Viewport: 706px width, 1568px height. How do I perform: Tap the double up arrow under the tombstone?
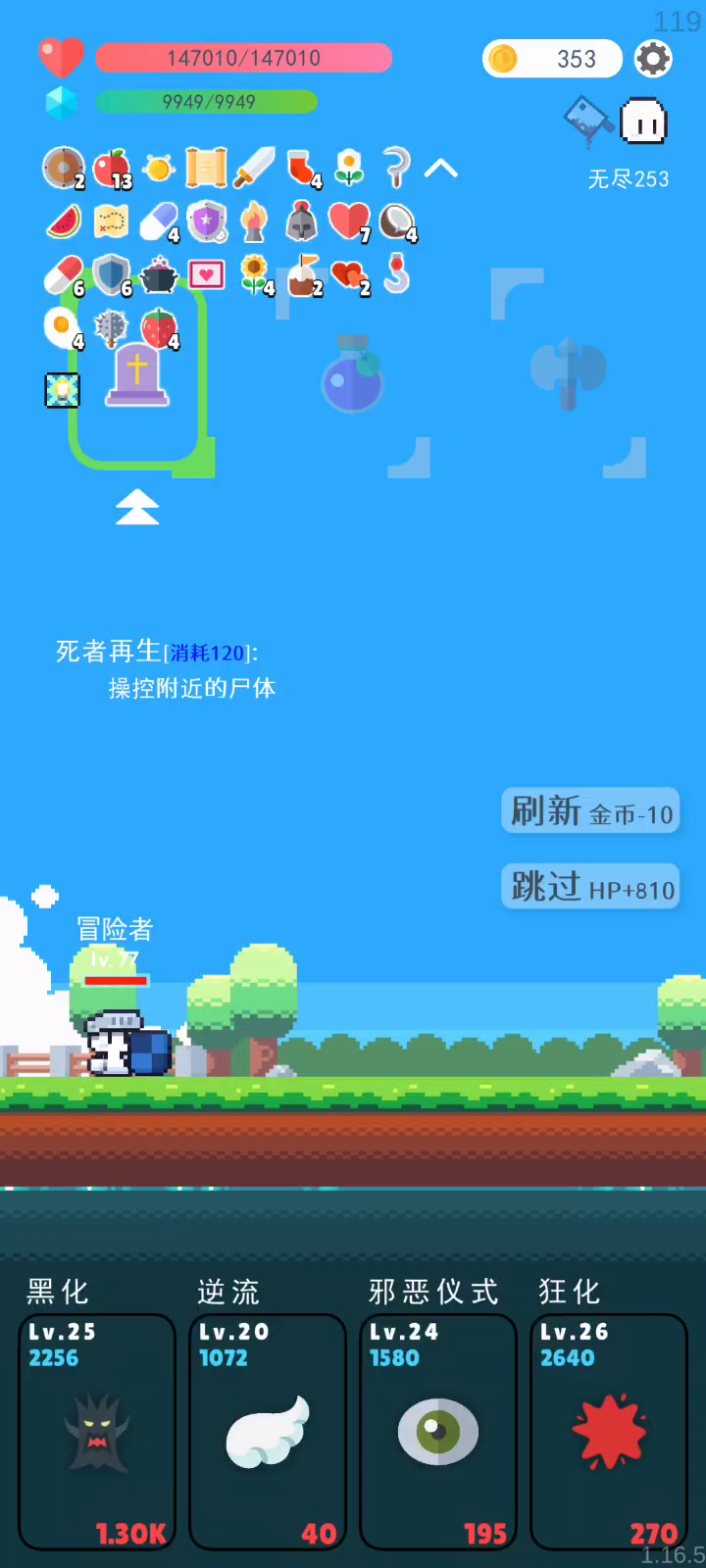tap(137, 507)
